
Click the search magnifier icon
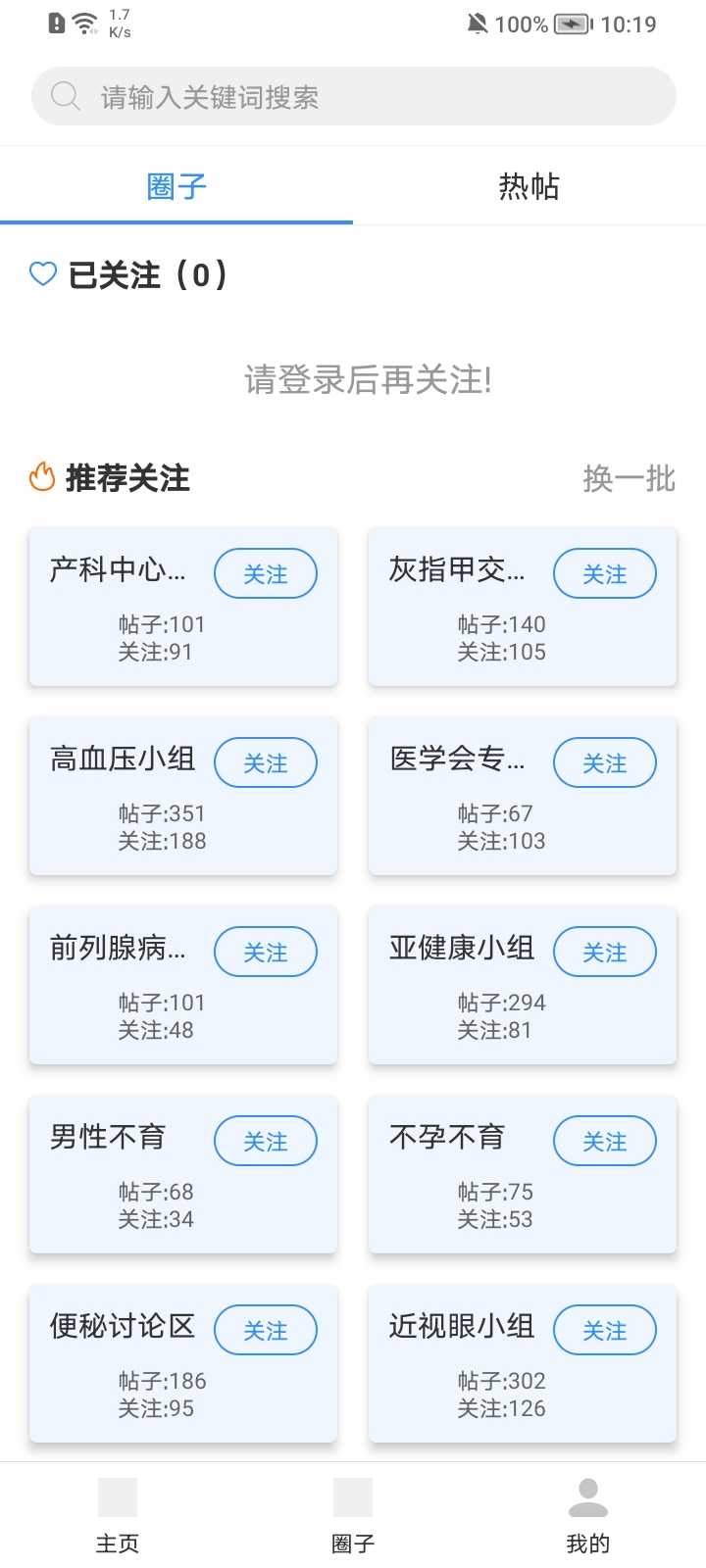coord(65,95)
